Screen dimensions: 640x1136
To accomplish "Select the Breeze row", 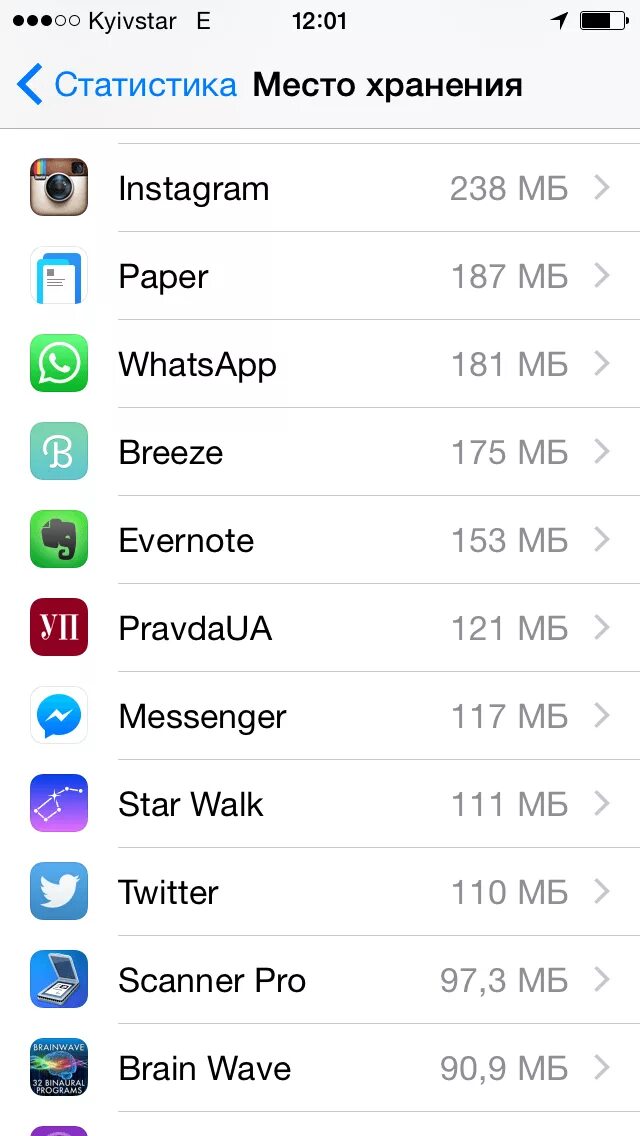I will click(320, 452).
